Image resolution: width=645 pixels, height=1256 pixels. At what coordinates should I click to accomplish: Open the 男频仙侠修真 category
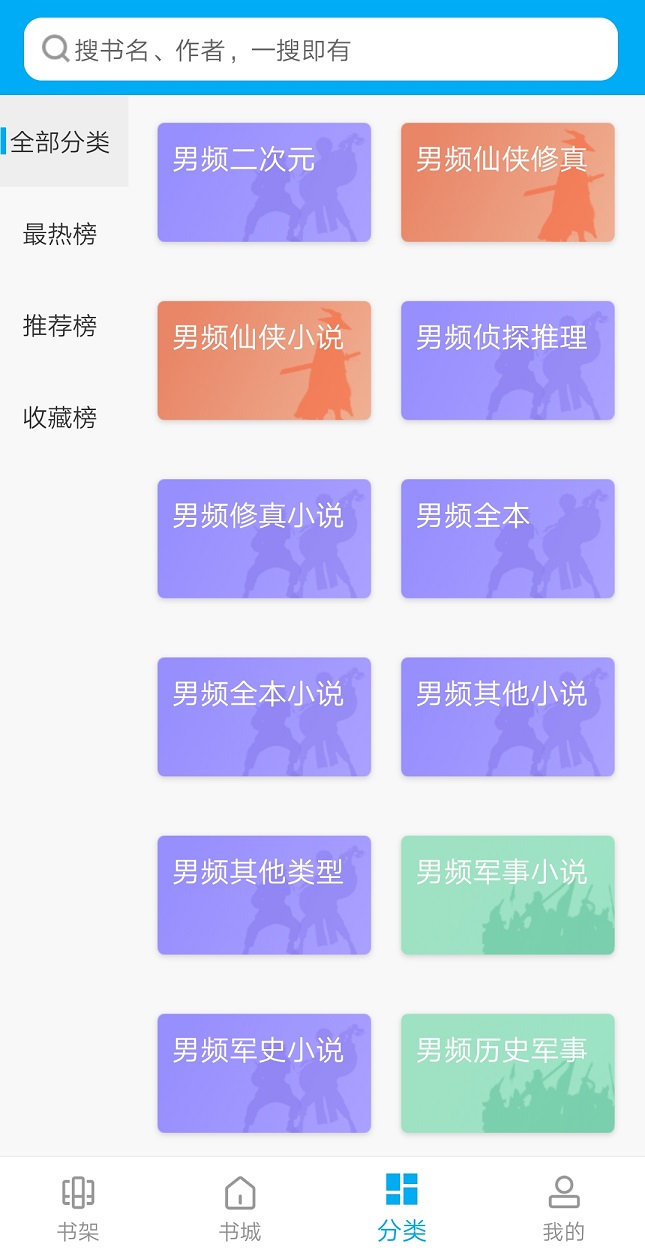[x=507, y=182]
